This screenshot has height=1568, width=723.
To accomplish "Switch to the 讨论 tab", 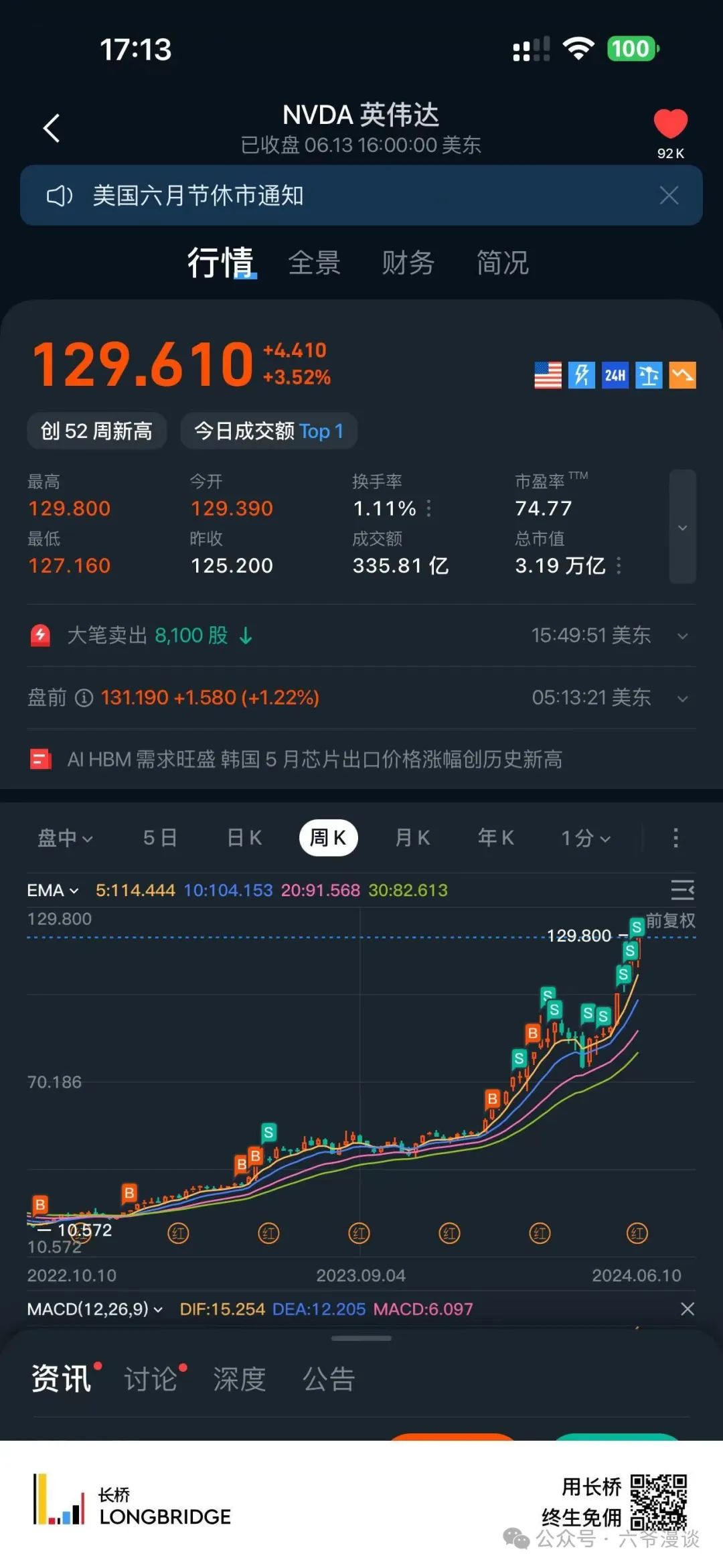I will click(x=151, y=1379).
